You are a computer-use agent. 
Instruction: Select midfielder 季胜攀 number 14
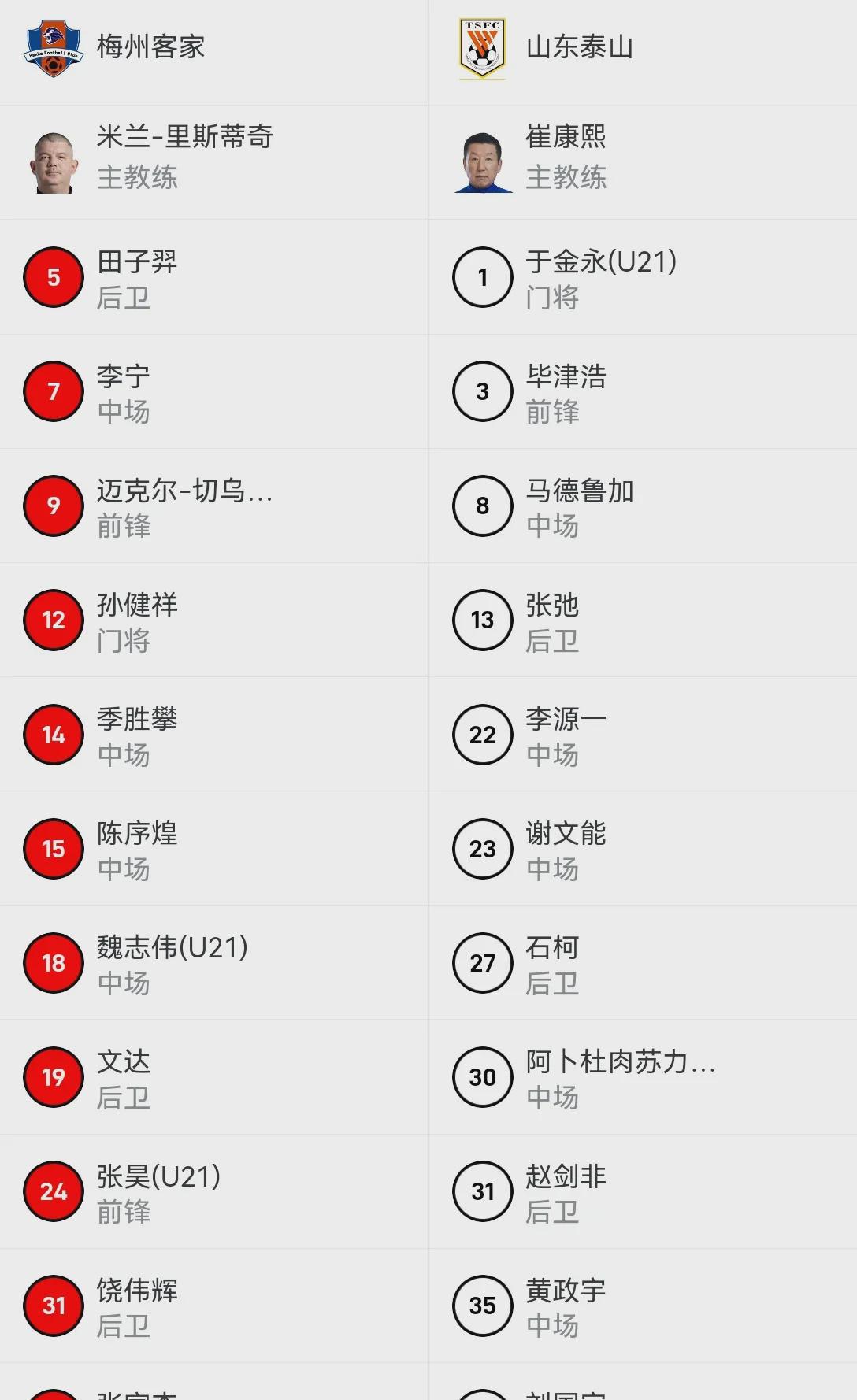pyautogui.click(x=213, y=734)
